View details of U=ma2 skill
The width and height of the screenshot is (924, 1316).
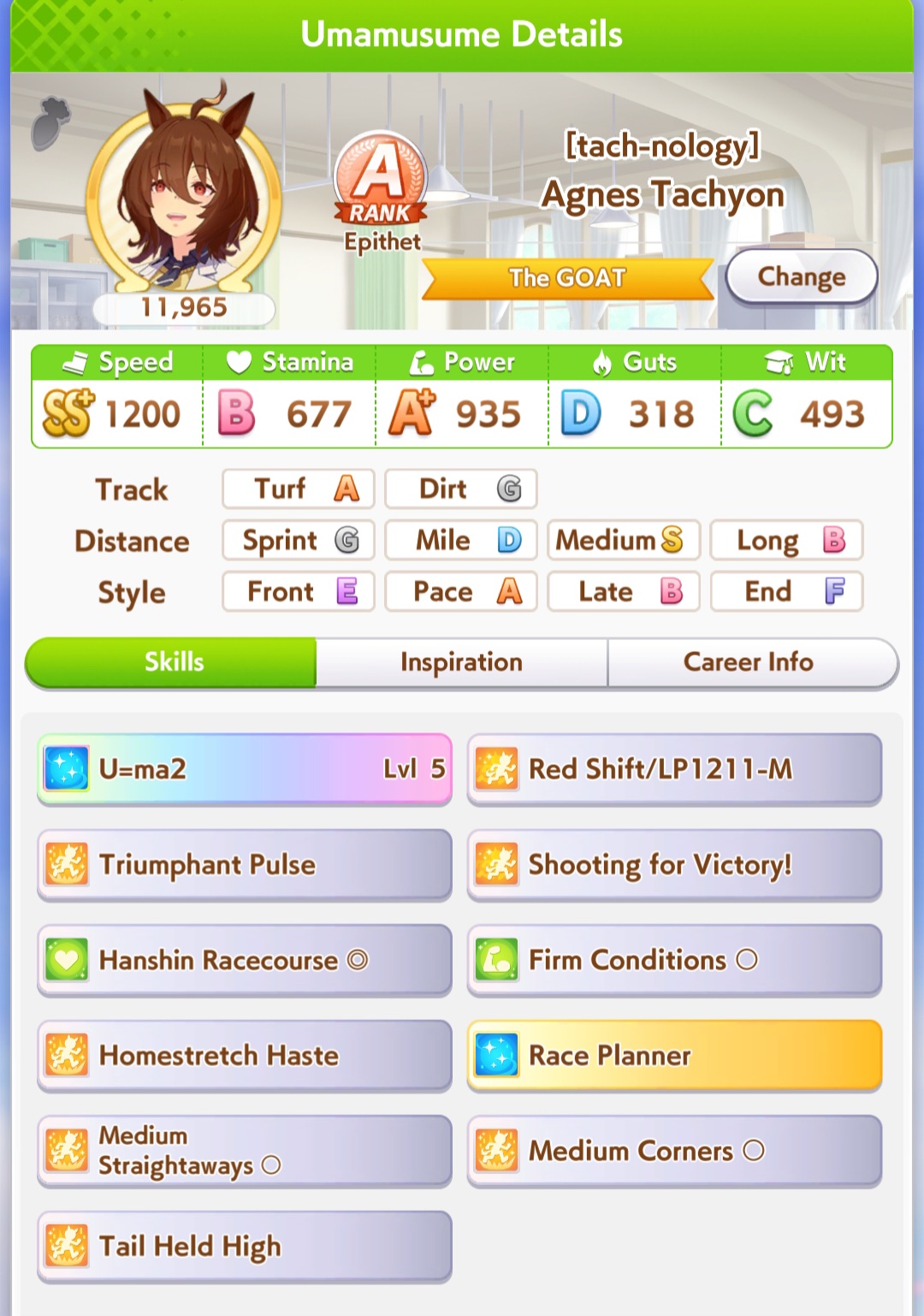coord(245,768)
